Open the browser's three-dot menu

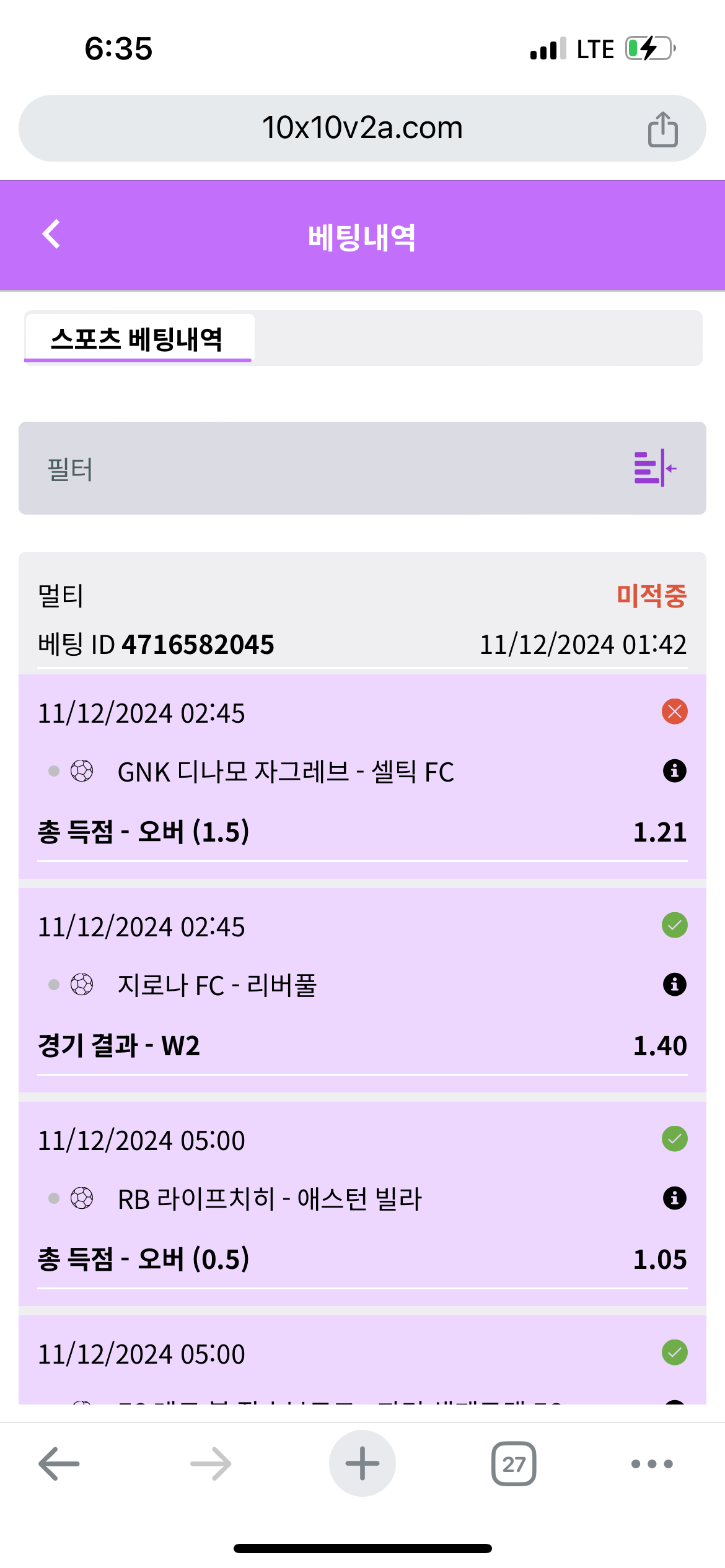coord(651,1463)
